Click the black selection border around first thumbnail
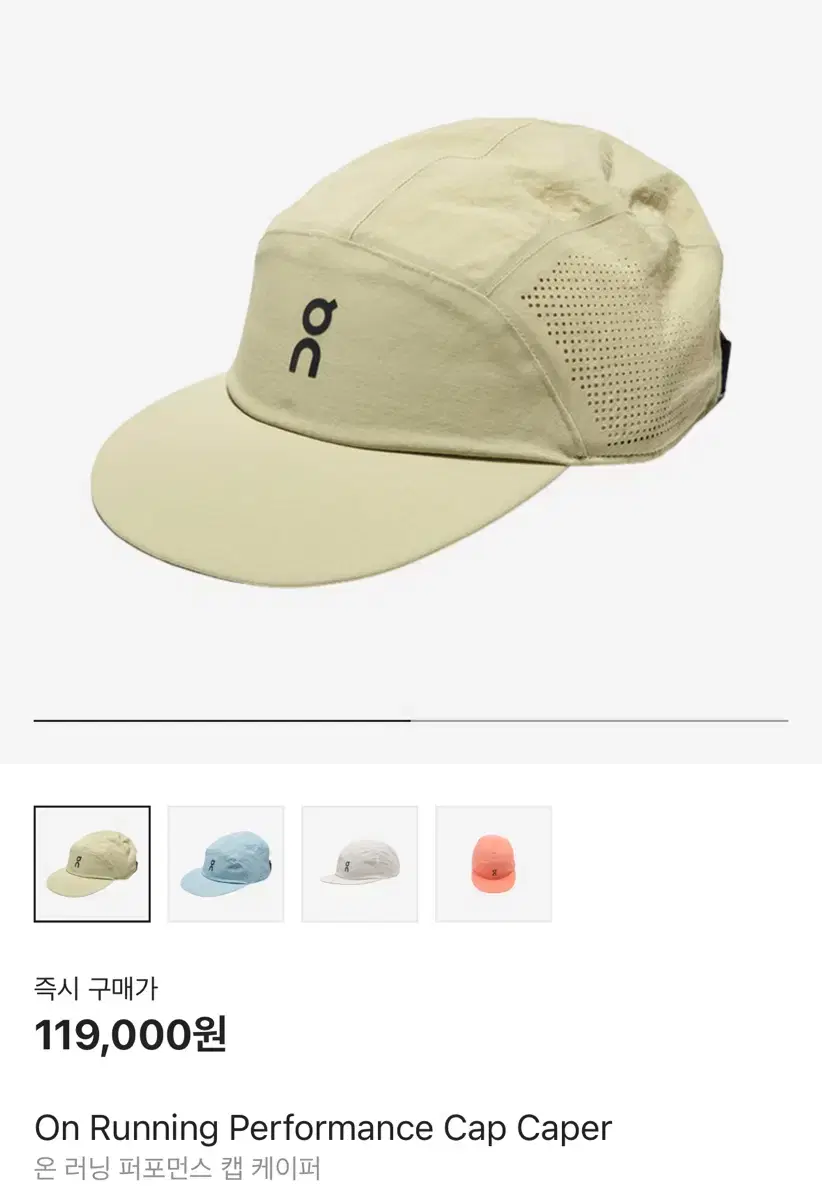 point(91,806)
